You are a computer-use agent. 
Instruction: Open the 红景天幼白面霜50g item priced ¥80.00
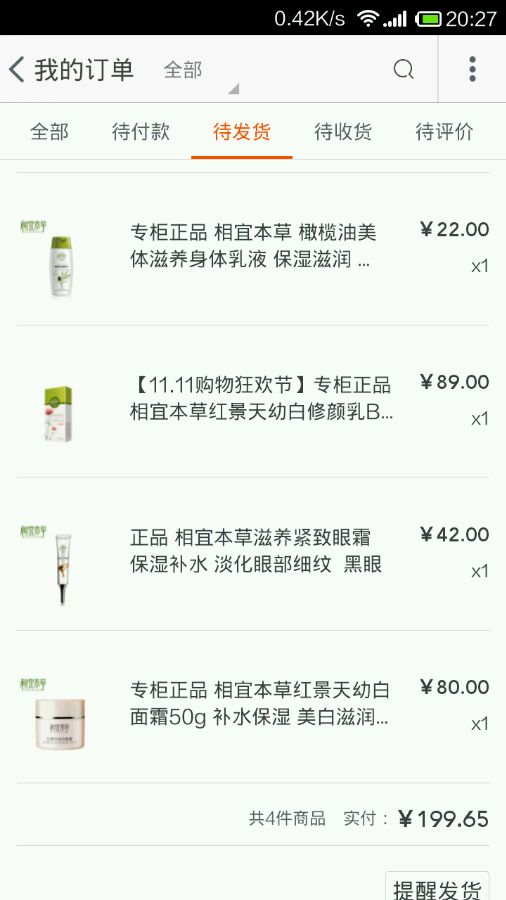click(x=253, y=707)
